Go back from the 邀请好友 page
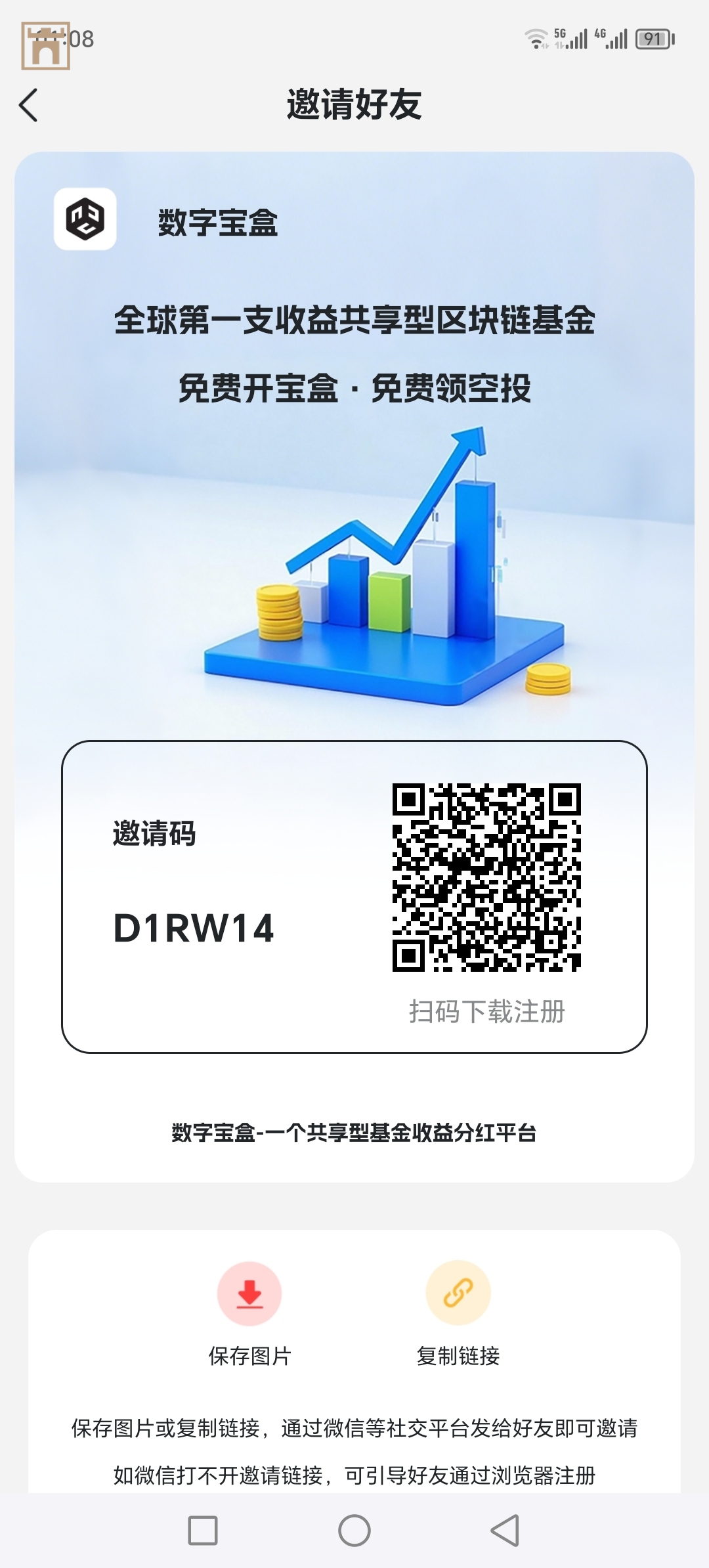This screenshot has height=1568, width=709. (x=29, y=105)
